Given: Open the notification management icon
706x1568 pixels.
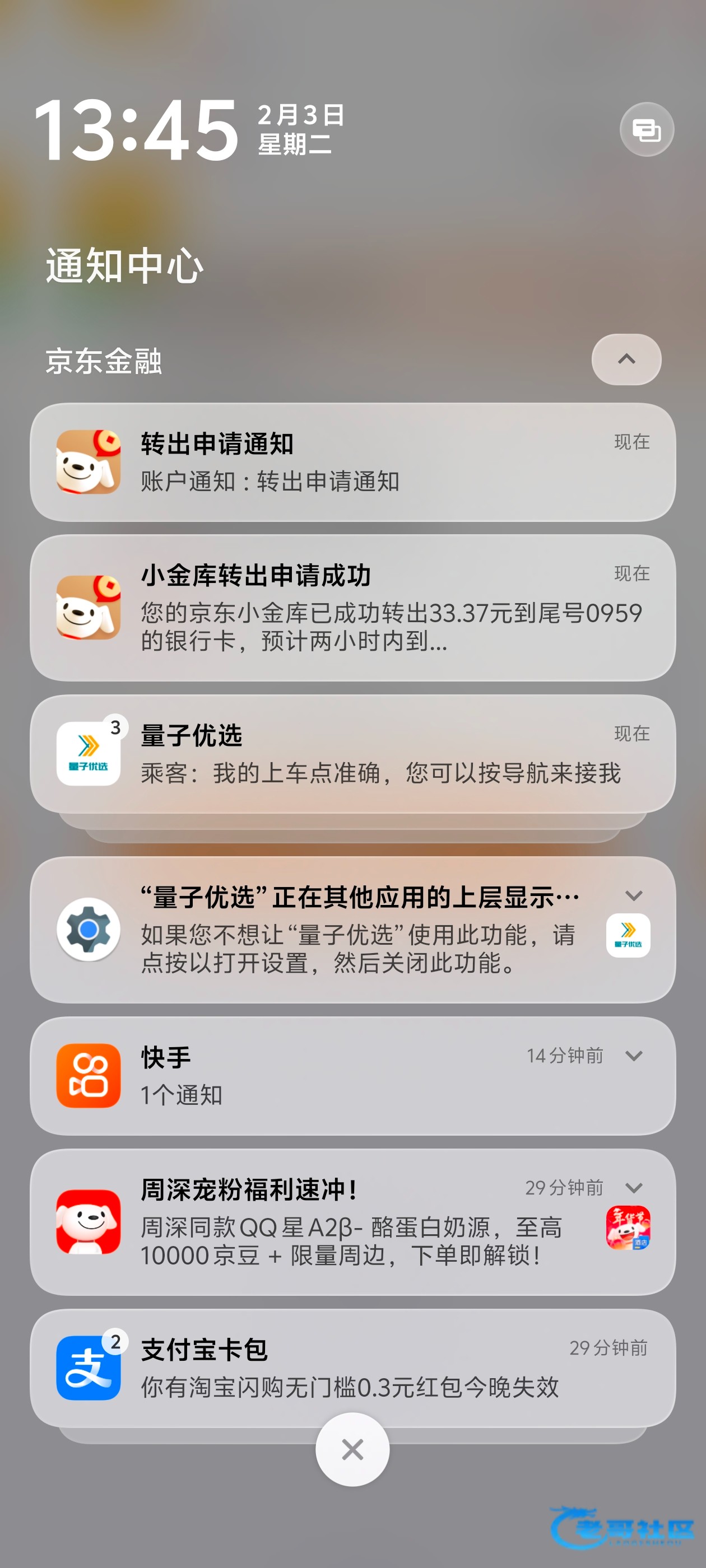Looking at the screenshot, I should (646, 130).
